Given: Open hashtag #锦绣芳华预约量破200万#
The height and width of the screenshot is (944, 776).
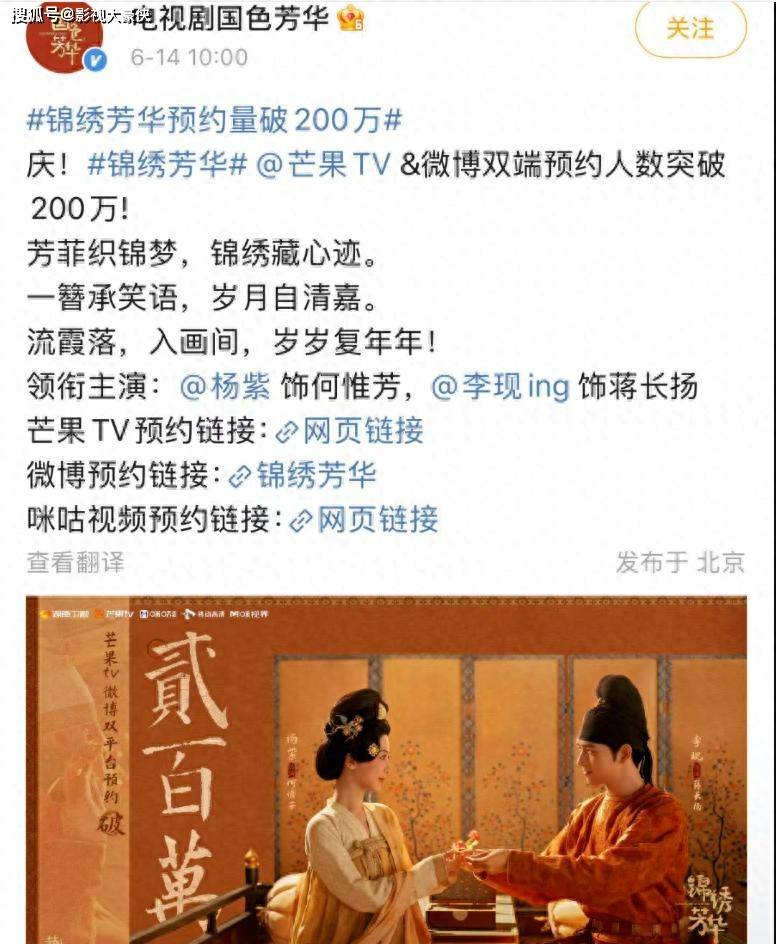Looking at the screenshot, I should point(214,121).
